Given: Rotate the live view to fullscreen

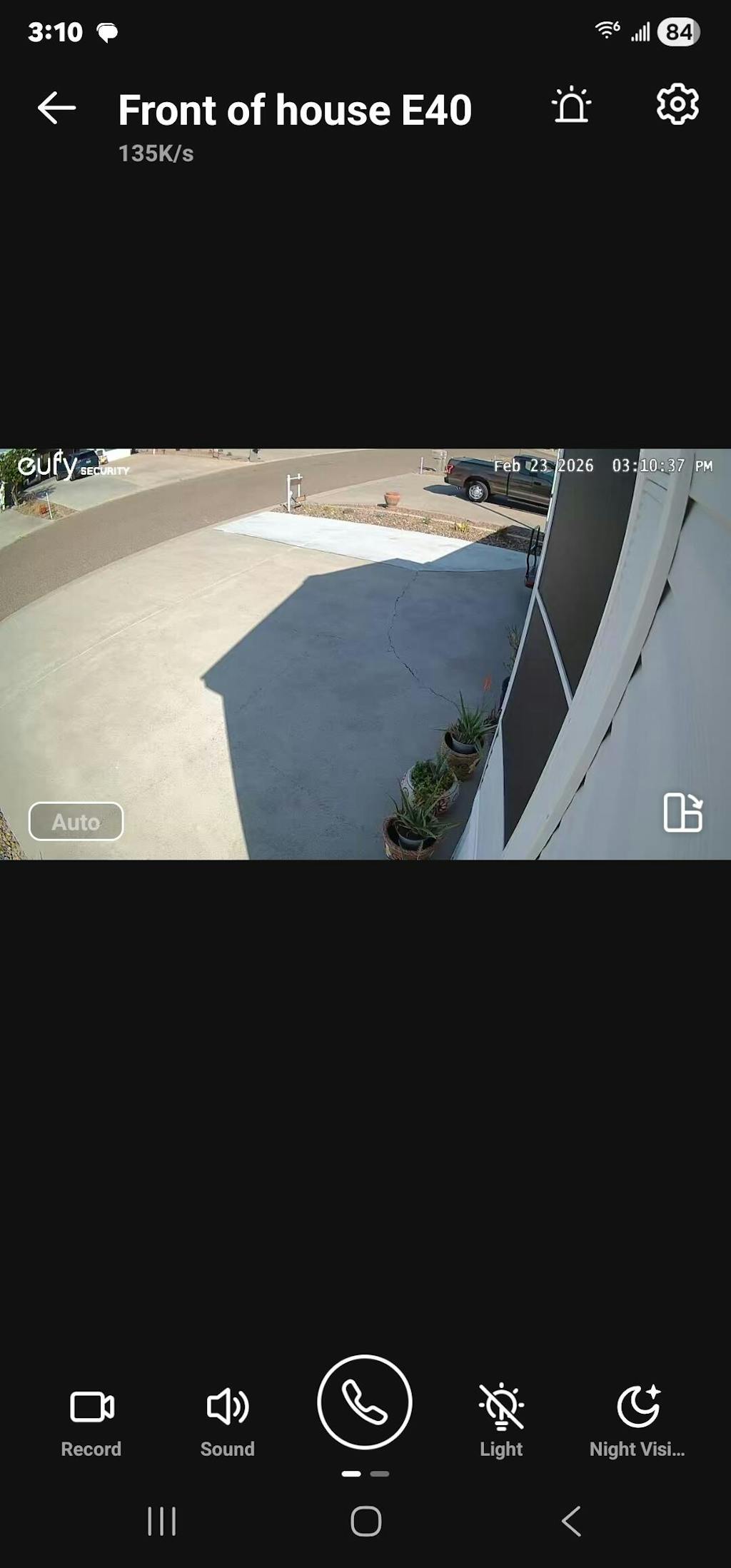Looking at the screenshot, I should [x=682, y=813].
